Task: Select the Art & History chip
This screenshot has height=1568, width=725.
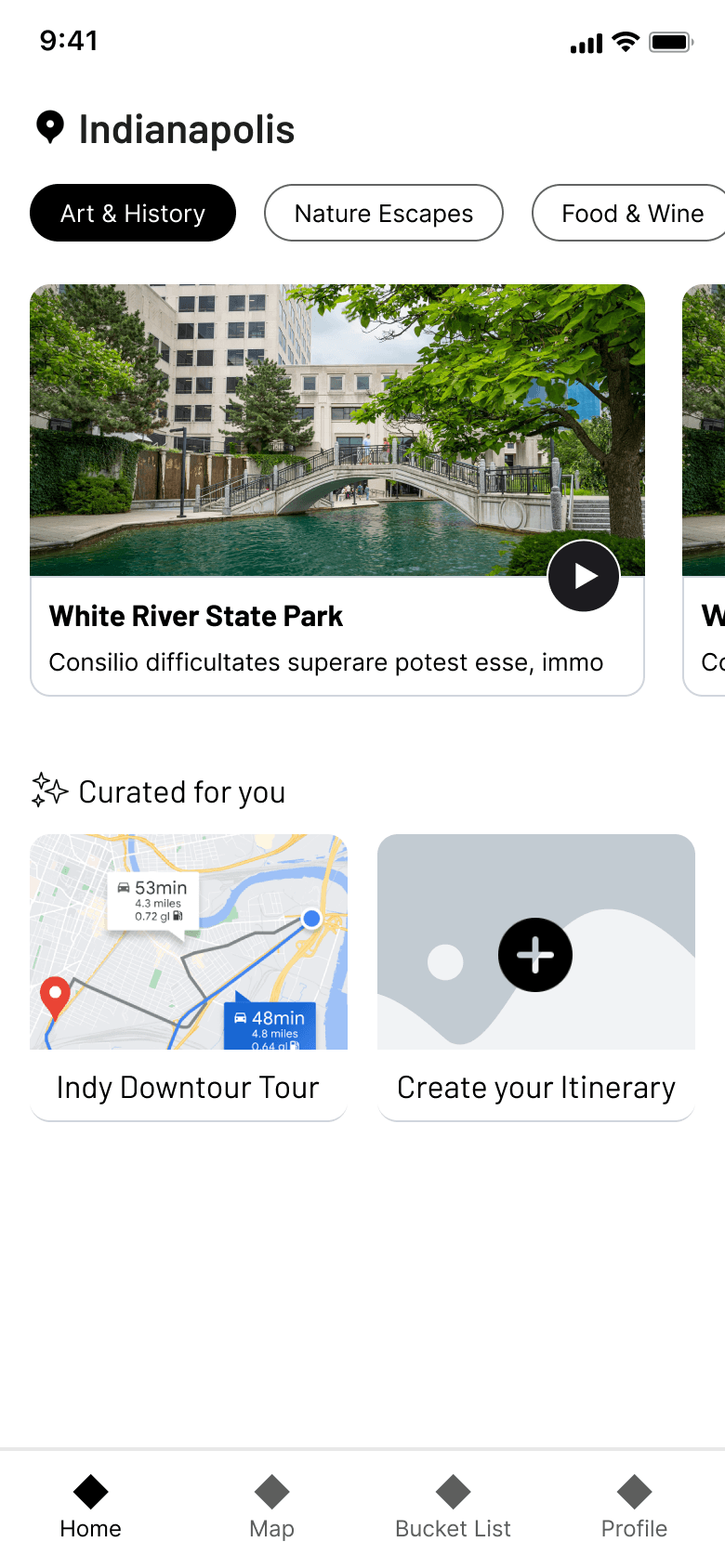Action: [133, 214]
